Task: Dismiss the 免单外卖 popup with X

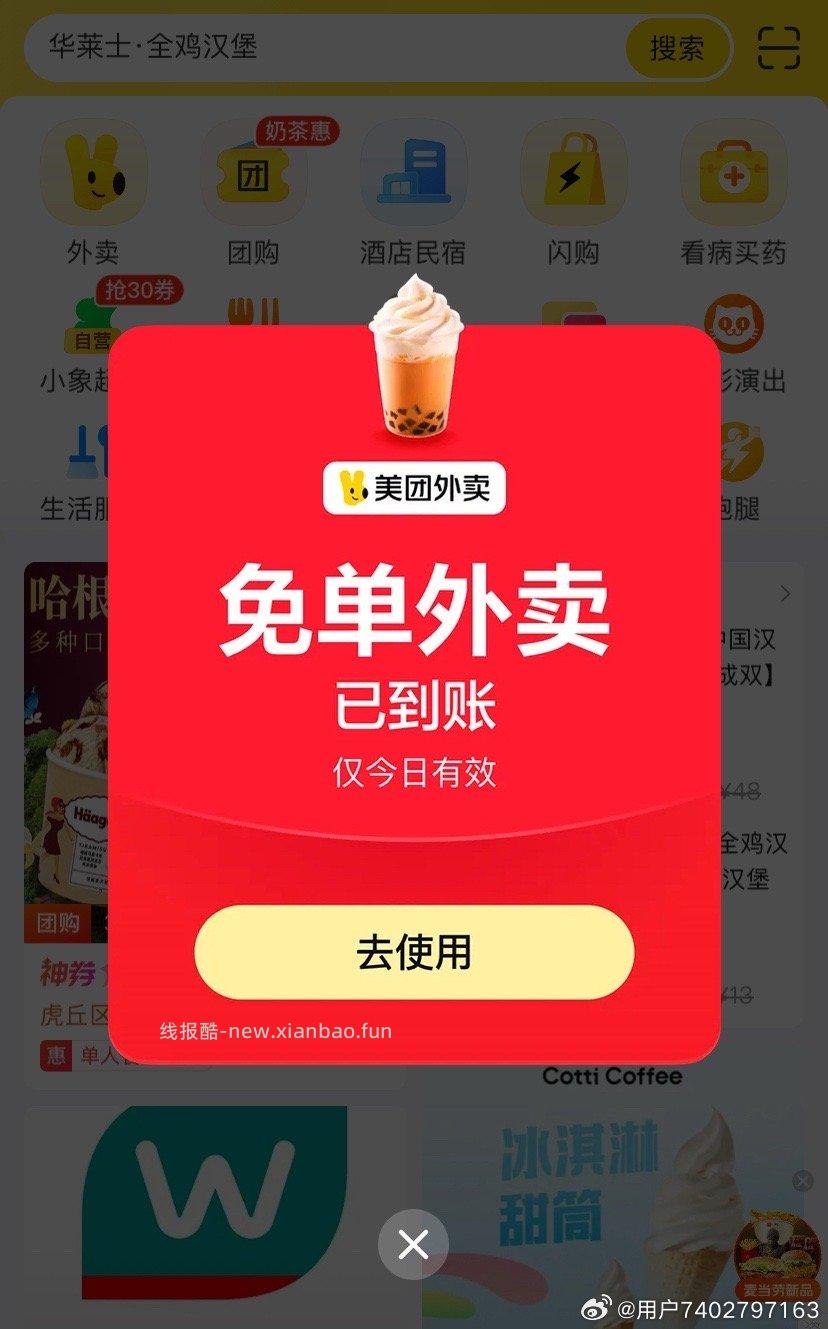Action: (x=412, y=1243)
